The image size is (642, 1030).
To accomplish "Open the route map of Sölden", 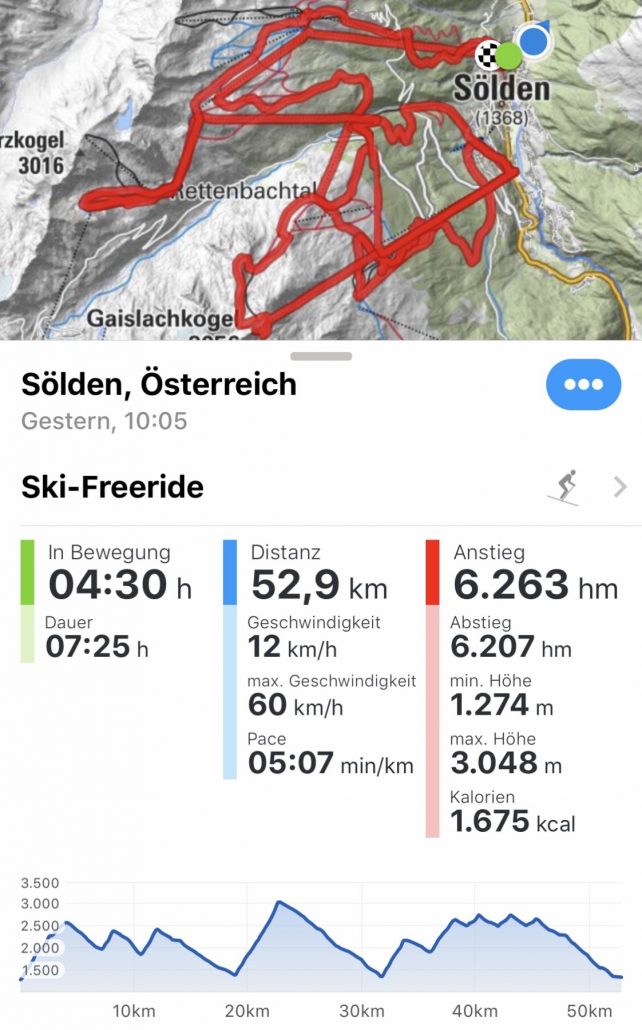I will (320, 170).
